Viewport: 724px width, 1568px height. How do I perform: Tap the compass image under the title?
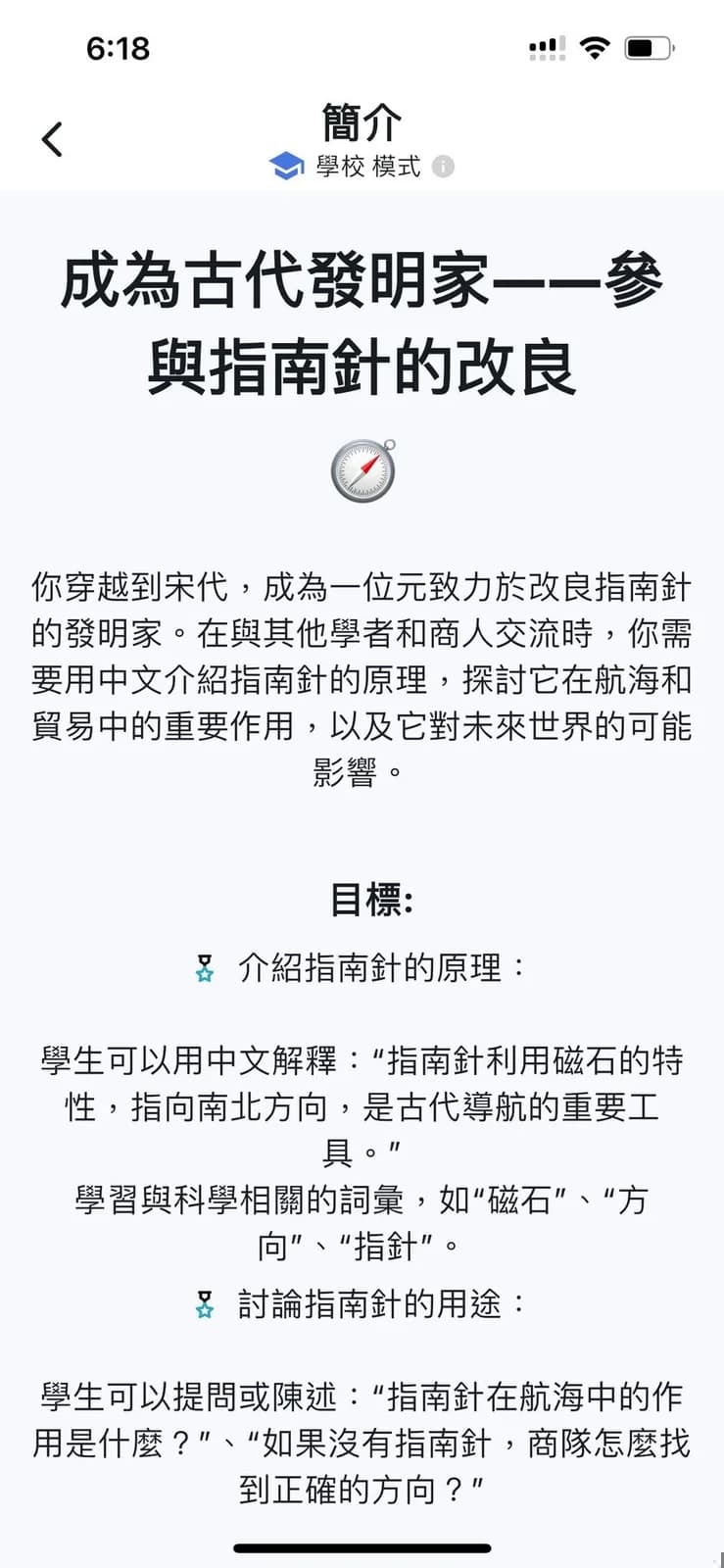pos(362,469)
